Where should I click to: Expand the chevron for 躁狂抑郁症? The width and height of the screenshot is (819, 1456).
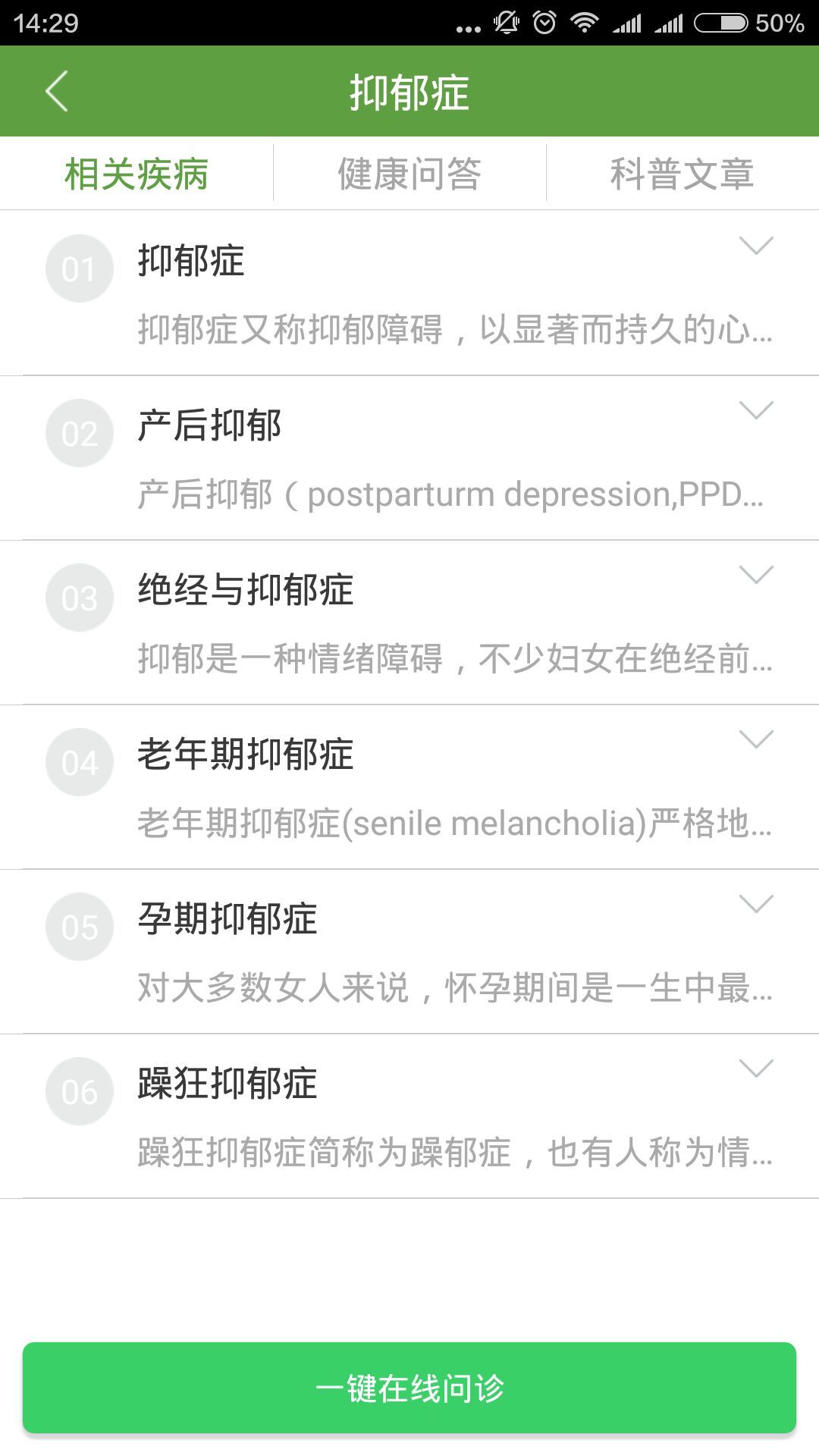coord(756,1068)
